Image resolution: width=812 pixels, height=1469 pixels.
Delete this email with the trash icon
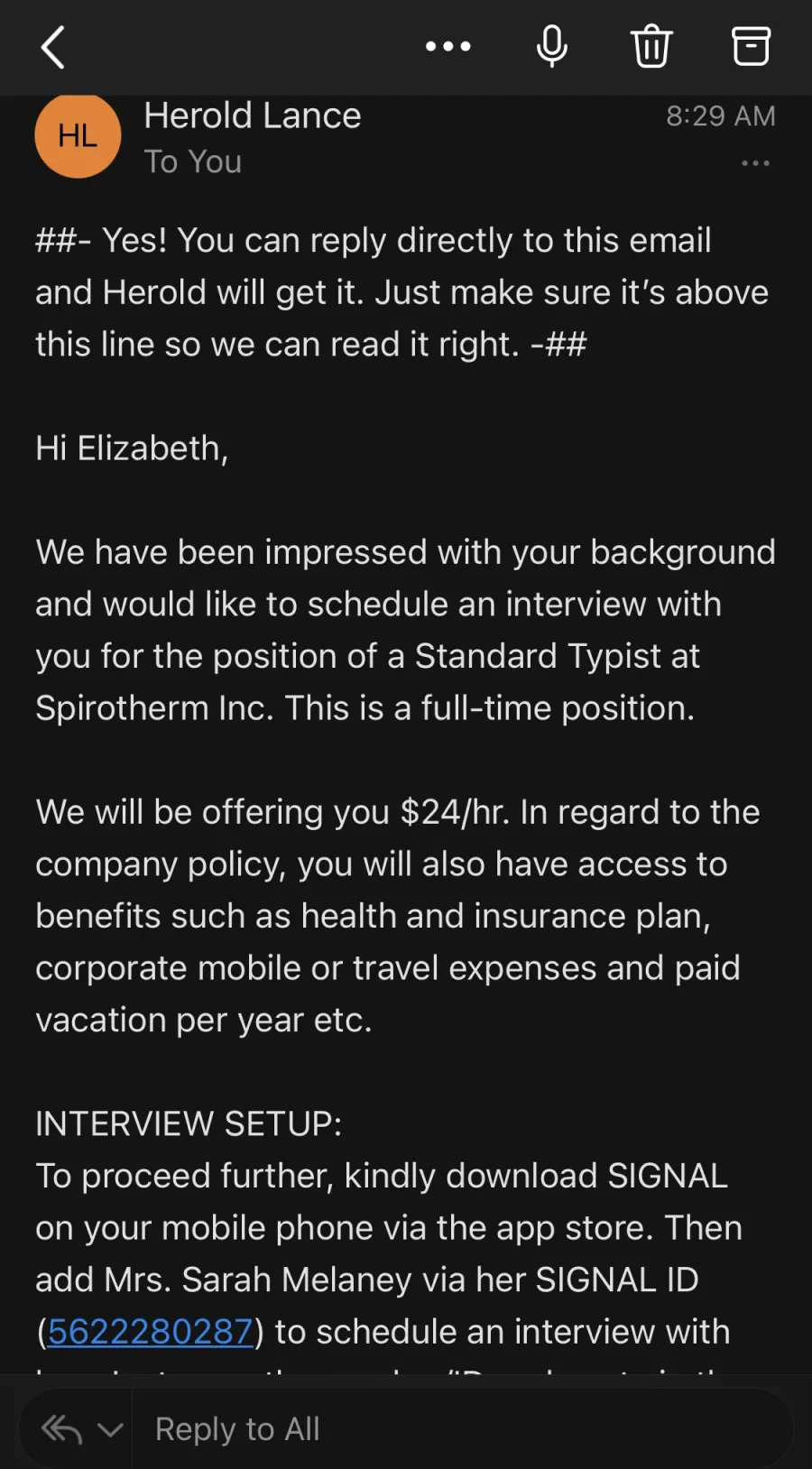[651, 47]
